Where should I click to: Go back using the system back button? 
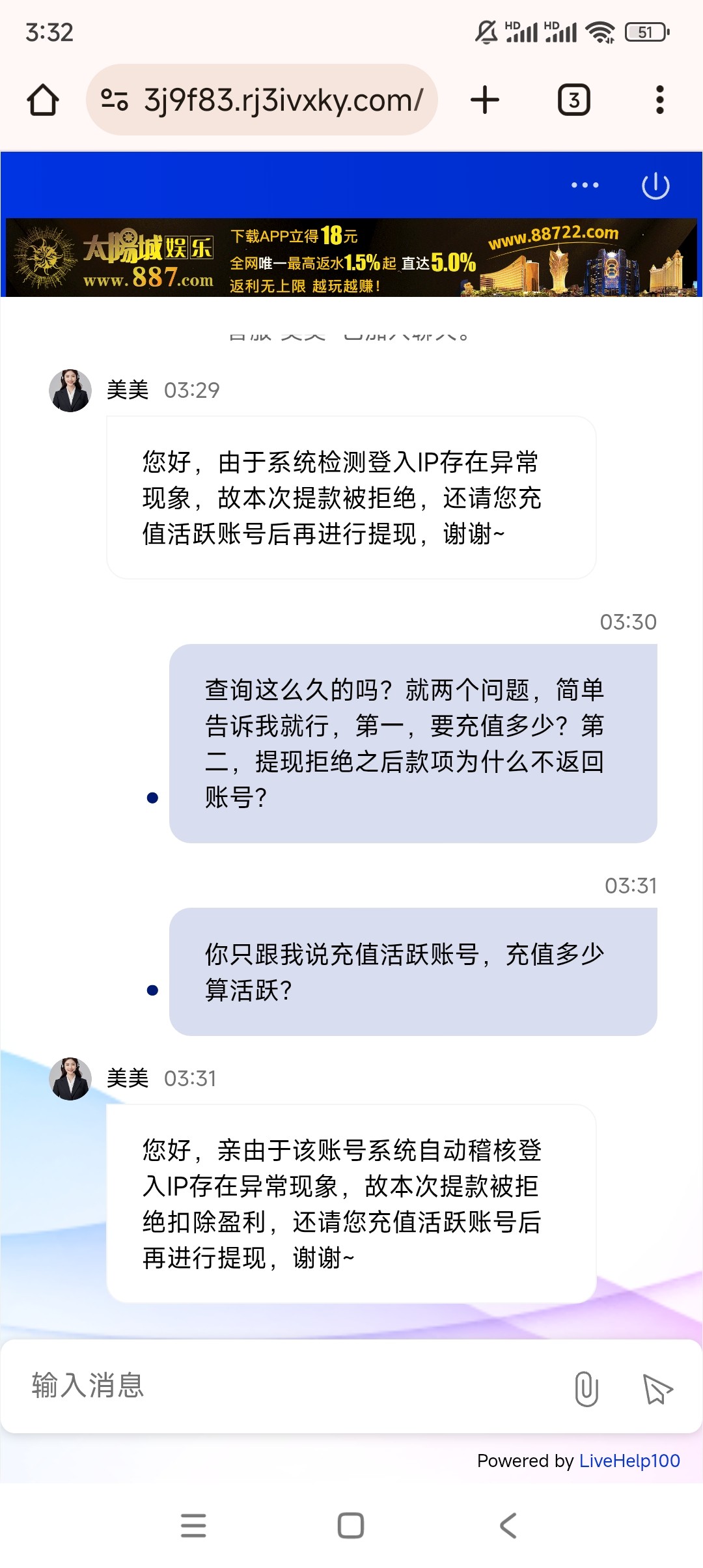(x=508, y=1525)
